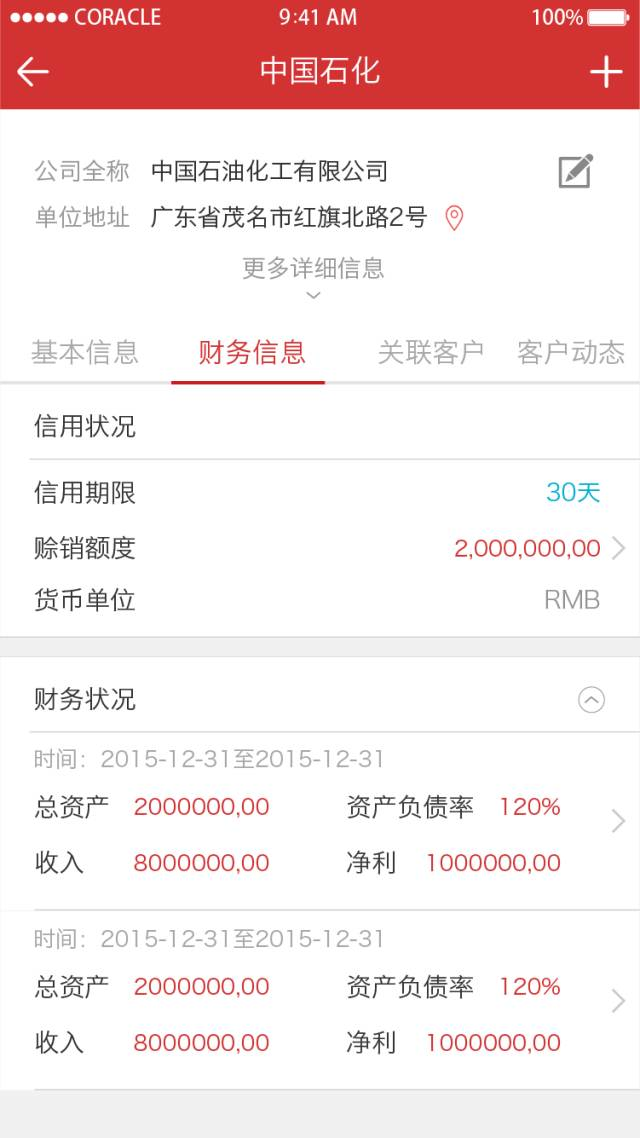Open the 客户动态 tab
Image resolution: width=640 pixels, height=1138 pixels.
[570, 352]
